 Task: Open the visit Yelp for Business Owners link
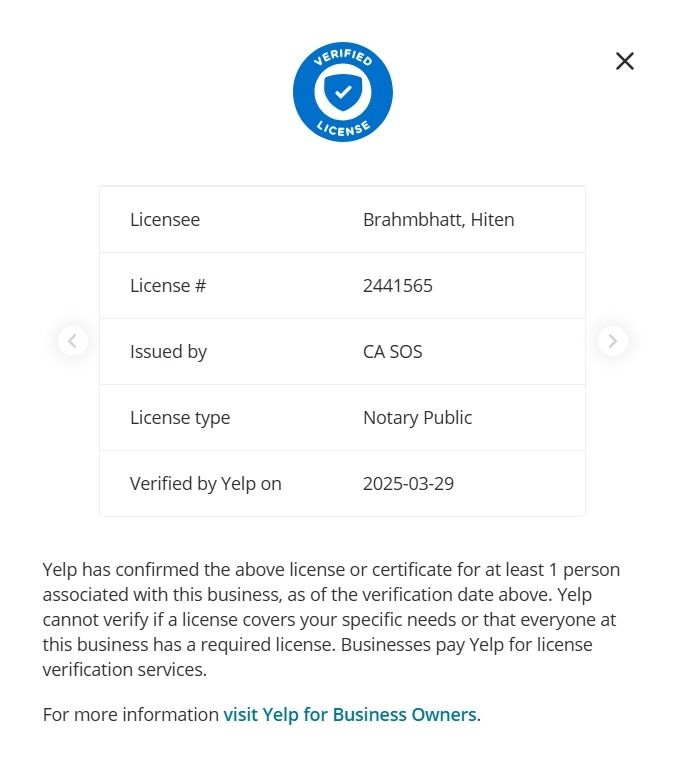tap(349, 715)
